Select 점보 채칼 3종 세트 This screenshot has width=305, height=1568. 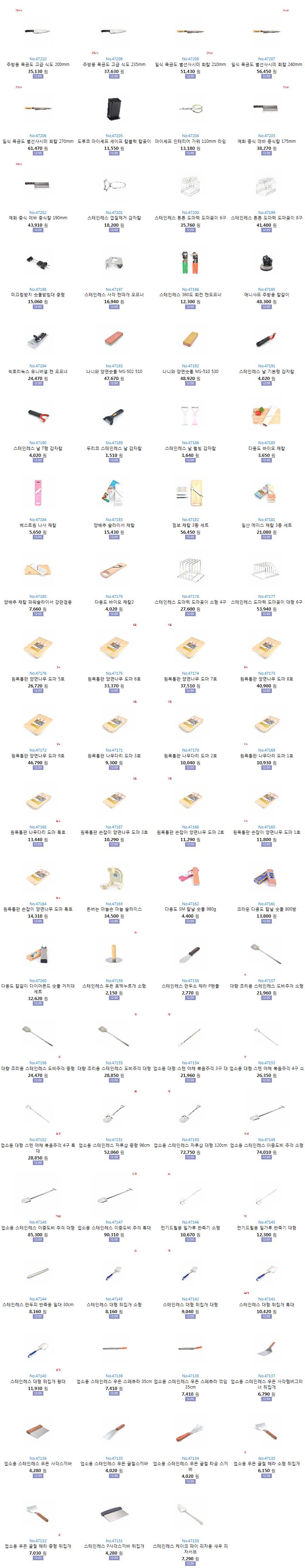[x=190, y=525]
